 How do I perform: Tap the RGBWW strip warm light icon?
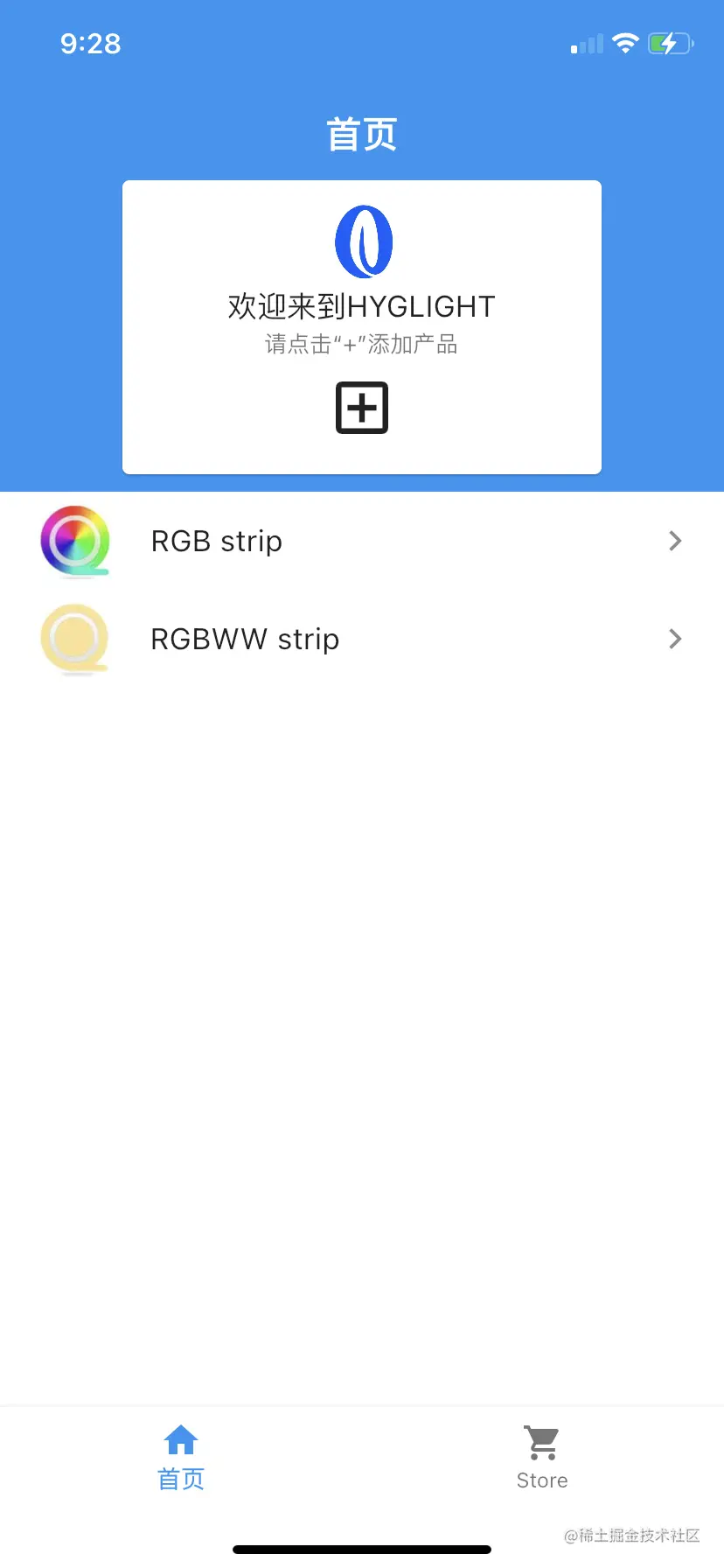75,639
